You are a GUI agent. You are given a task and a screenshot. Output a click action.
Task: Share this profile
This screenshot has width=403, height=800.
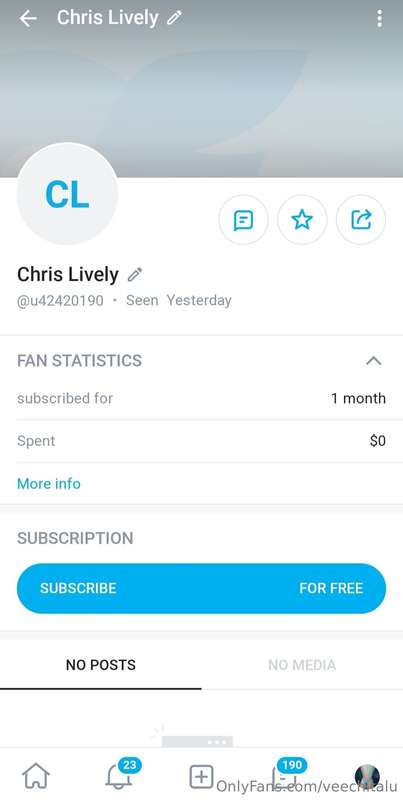click(361, 220)
